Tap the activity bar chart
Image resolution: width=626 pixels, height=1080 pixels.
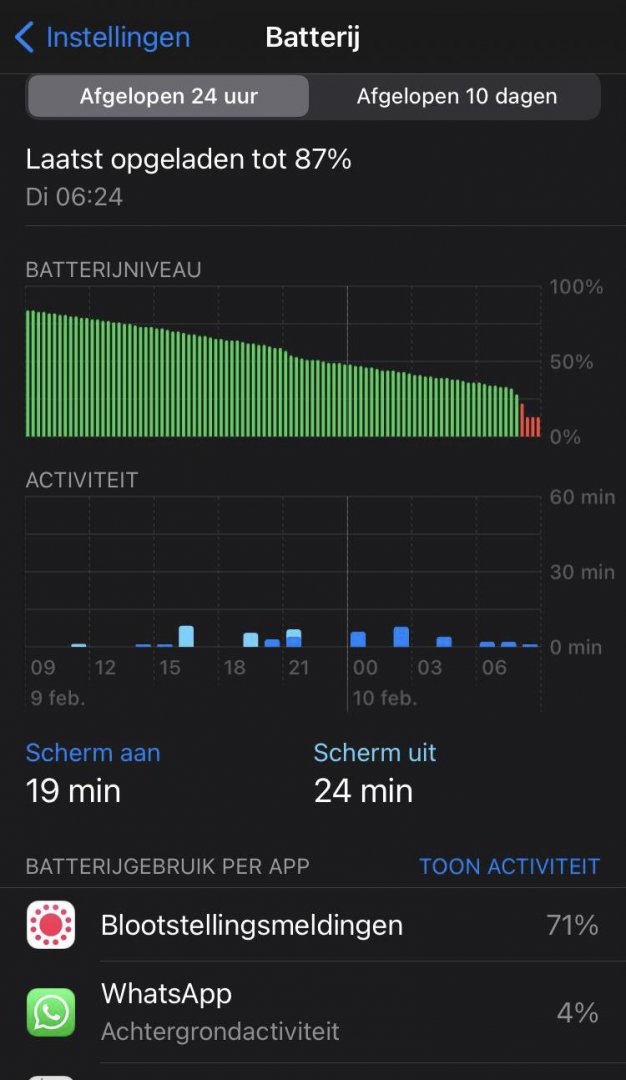(x=283, y=572)
